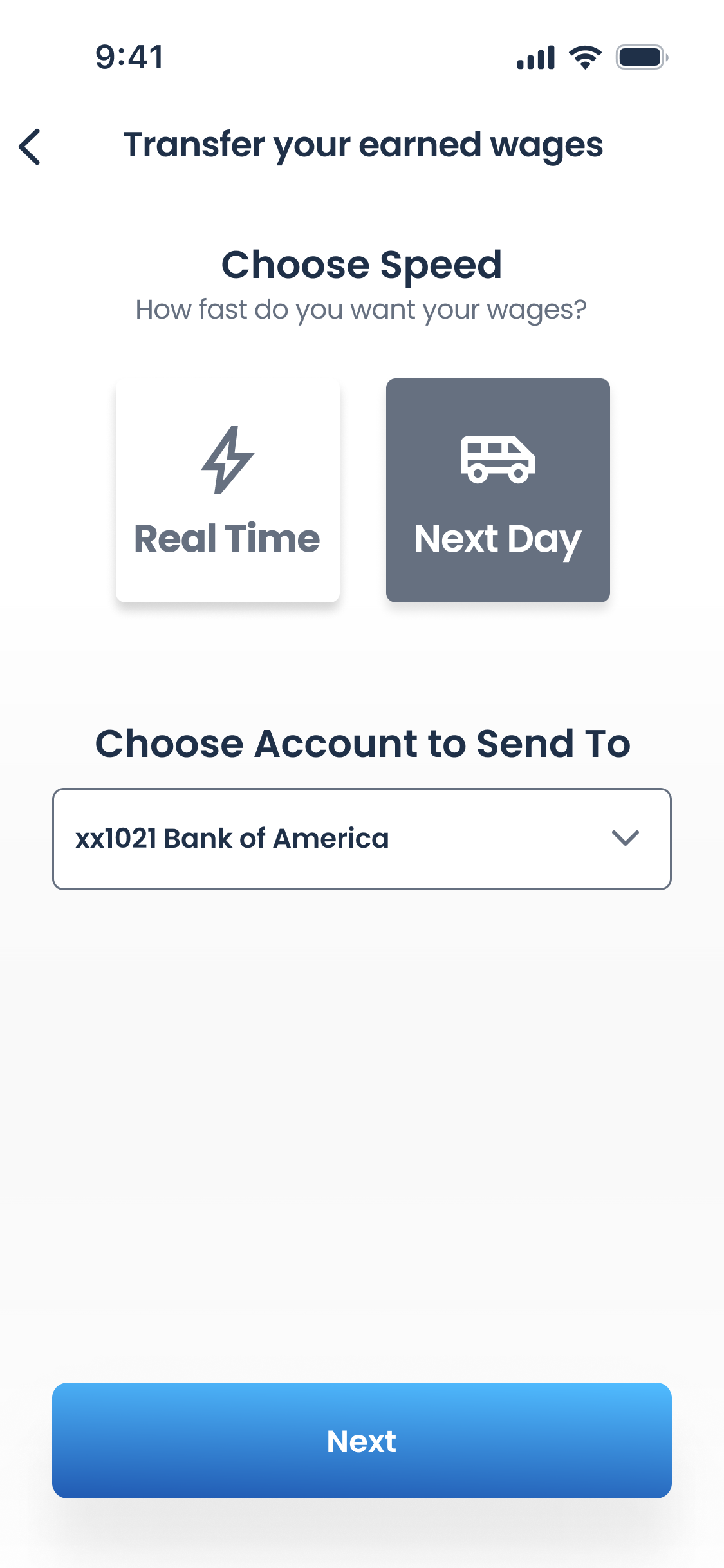Image resolution: width=724 pixels, height=1568 pixels.
Task: Choose the Next Day speed option
Action: pos(497,490)
